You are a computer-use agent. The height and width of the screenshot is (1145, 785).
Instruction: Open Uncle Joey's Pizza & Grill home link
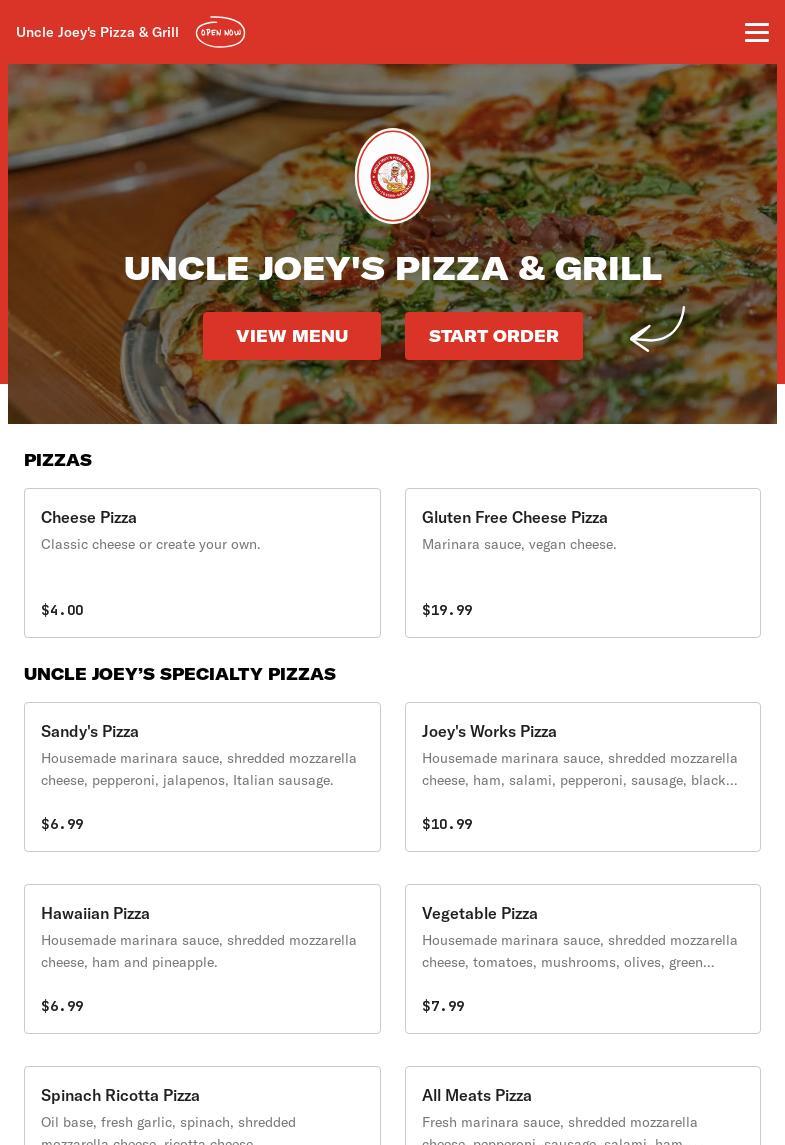pos(98,32)
